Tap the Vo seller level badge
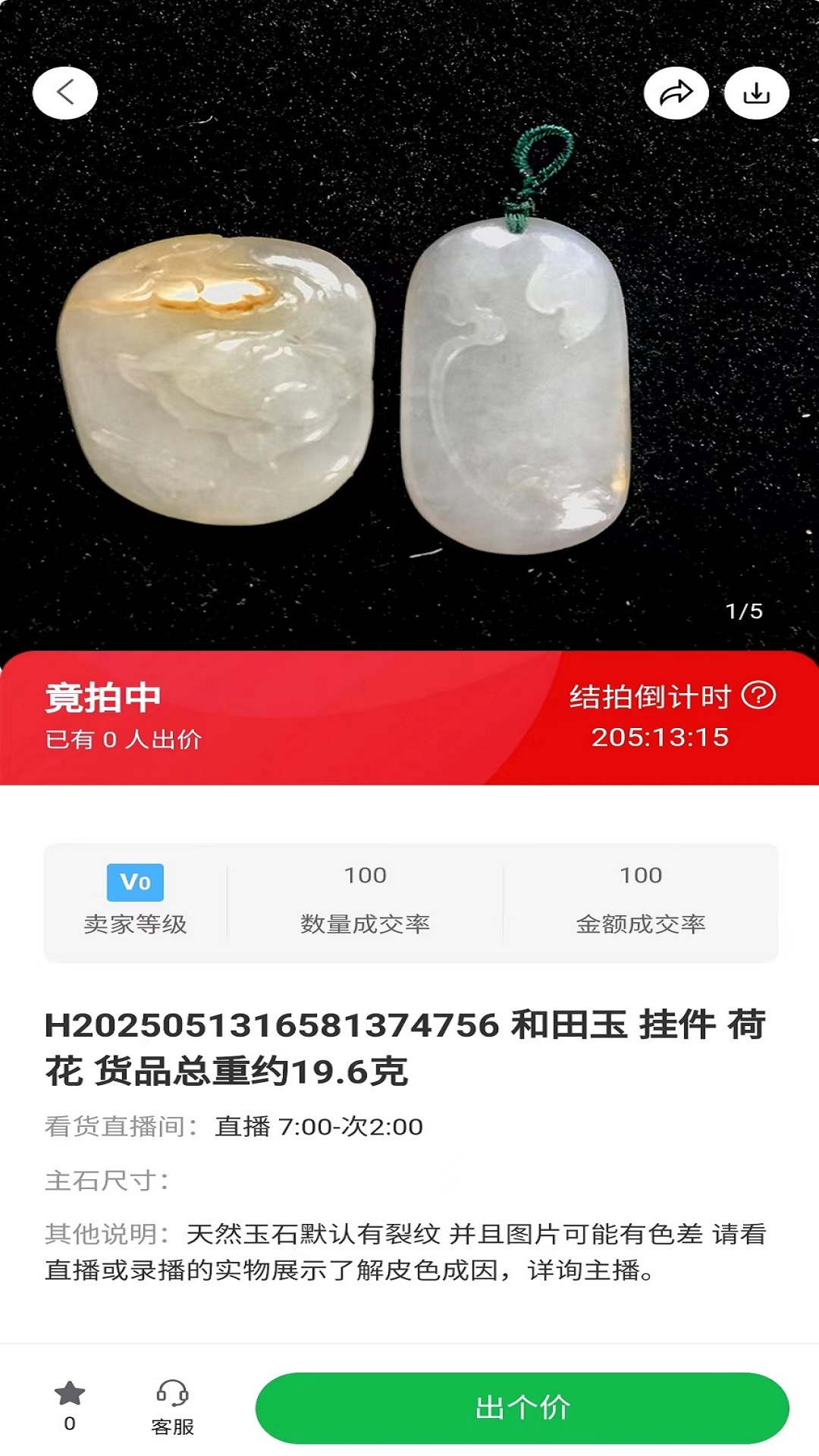 click(135, 881)
